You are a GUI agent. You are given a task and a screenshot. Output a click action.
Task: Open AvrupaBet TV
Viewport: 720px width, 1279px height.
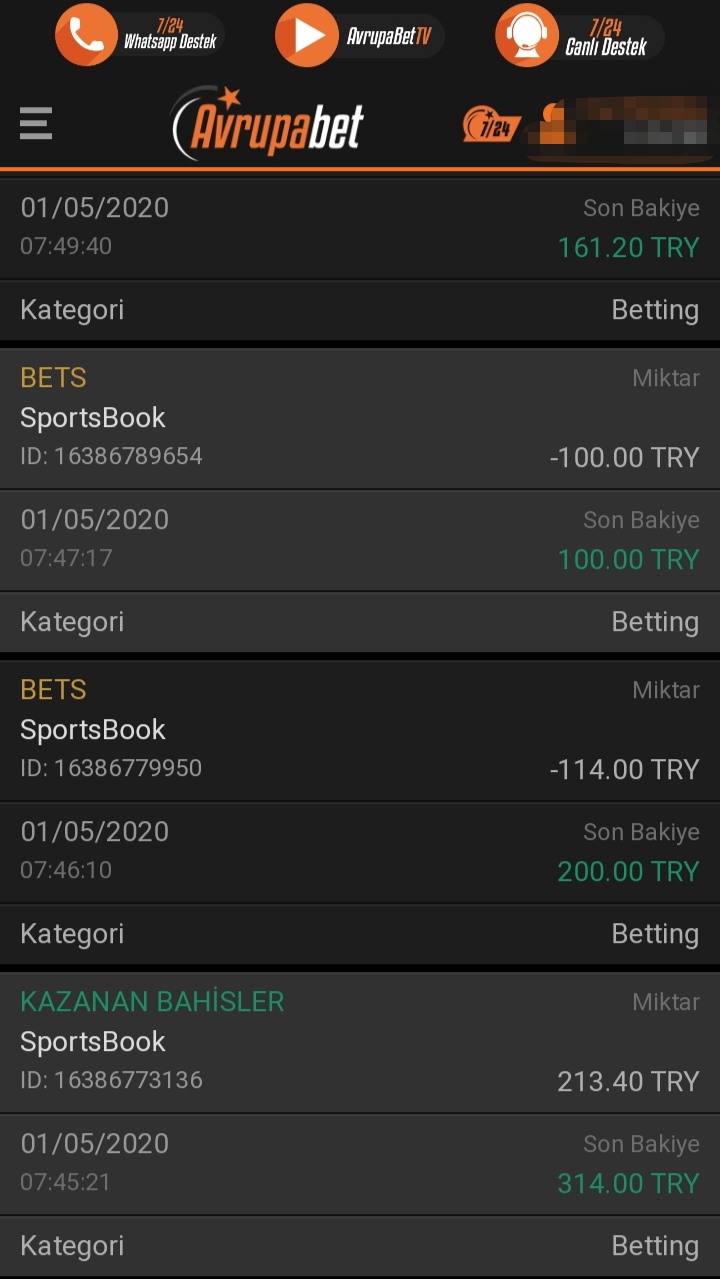point(358,35)
